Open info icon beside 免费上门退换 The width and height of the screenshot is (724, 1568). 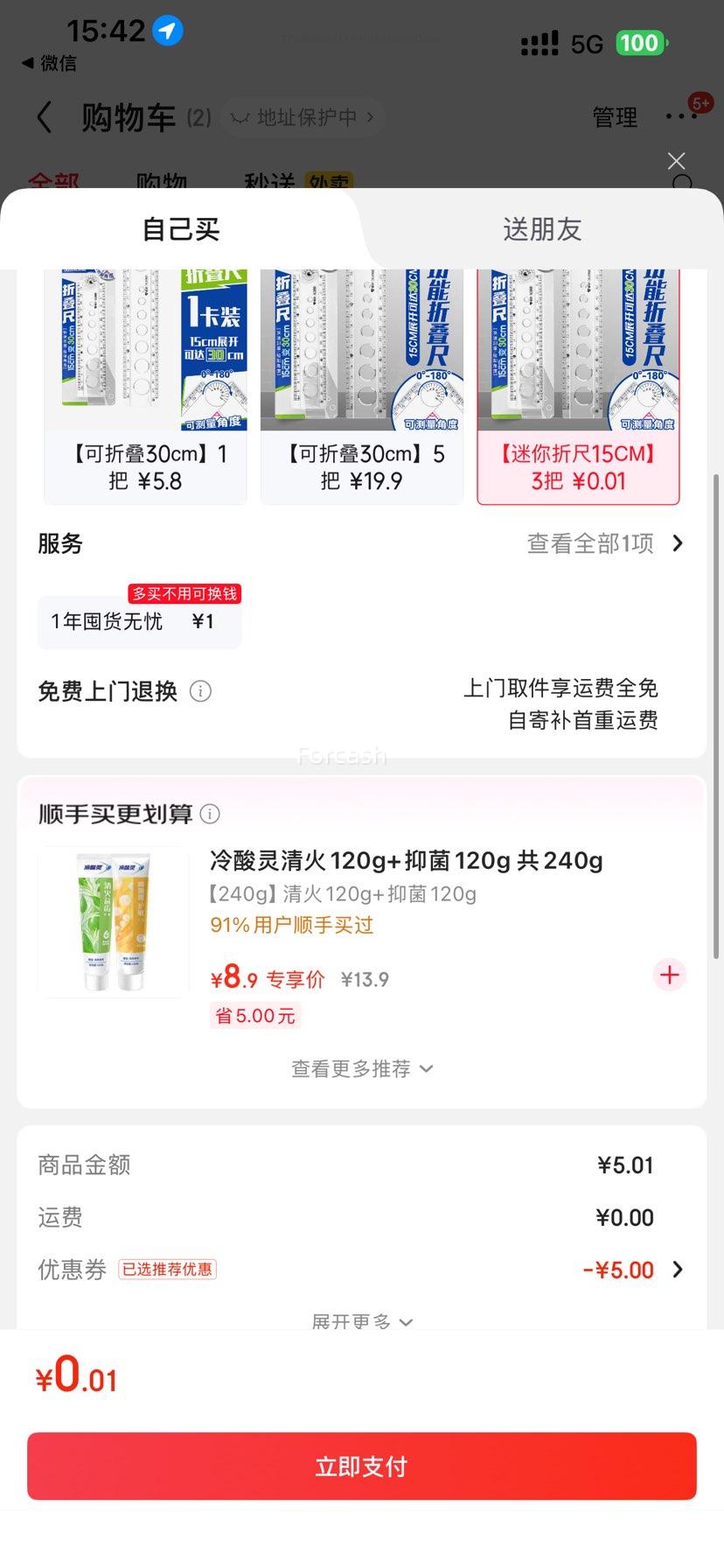[200, 691]
